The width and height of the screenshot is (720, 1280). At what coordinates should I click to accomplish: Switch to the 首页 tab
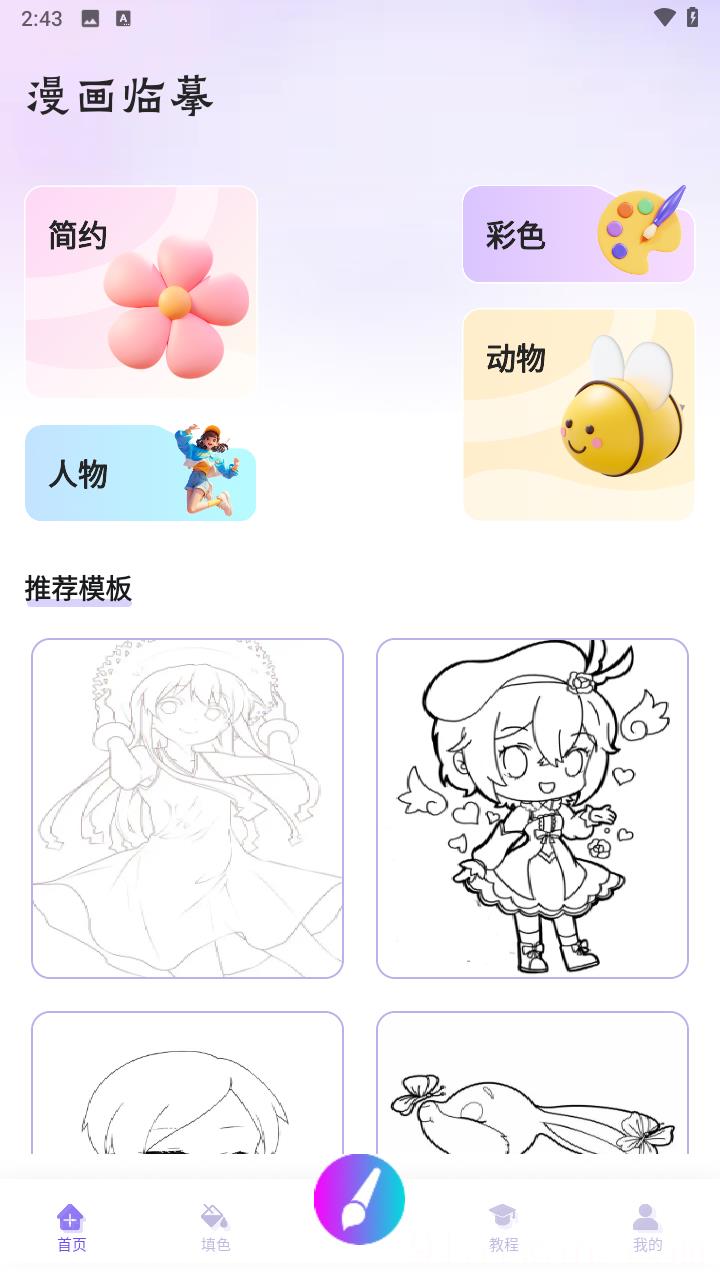pos(71,1228)
